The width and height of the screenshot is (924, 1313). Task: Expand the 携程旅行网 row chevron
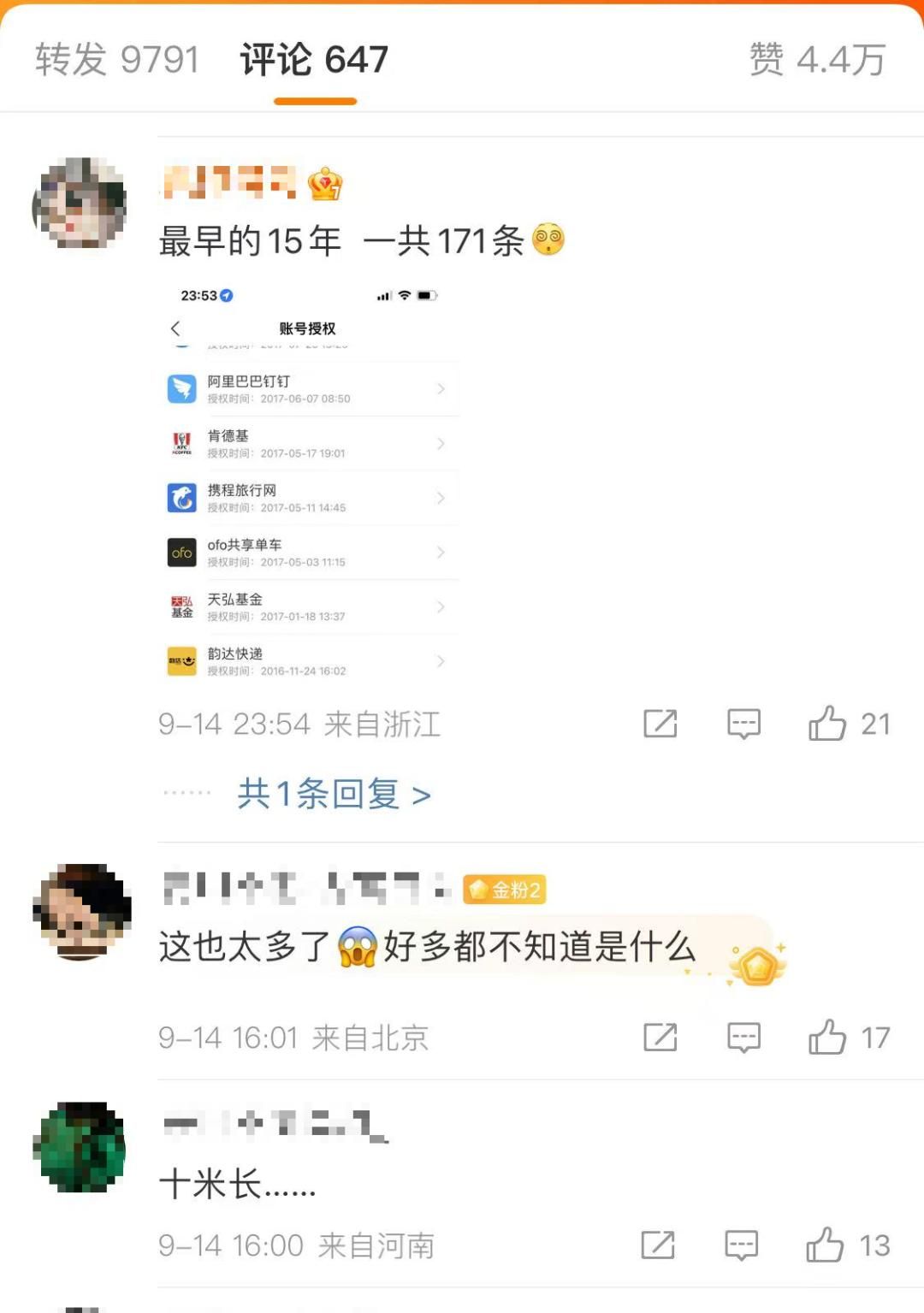(441, 497)
